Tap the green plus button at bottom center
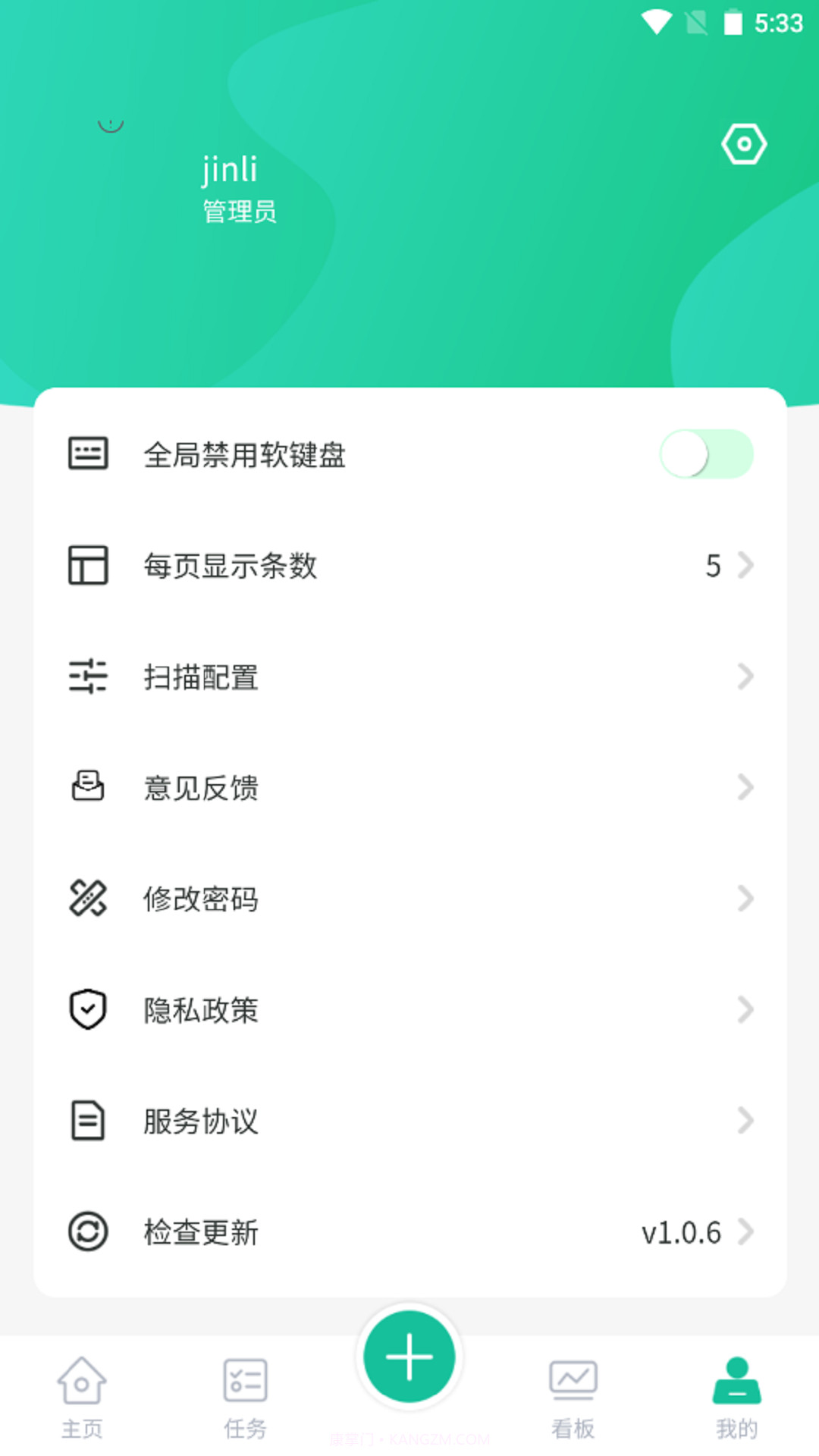The width and height of the screenshot is (819, 1456). 409,1357
